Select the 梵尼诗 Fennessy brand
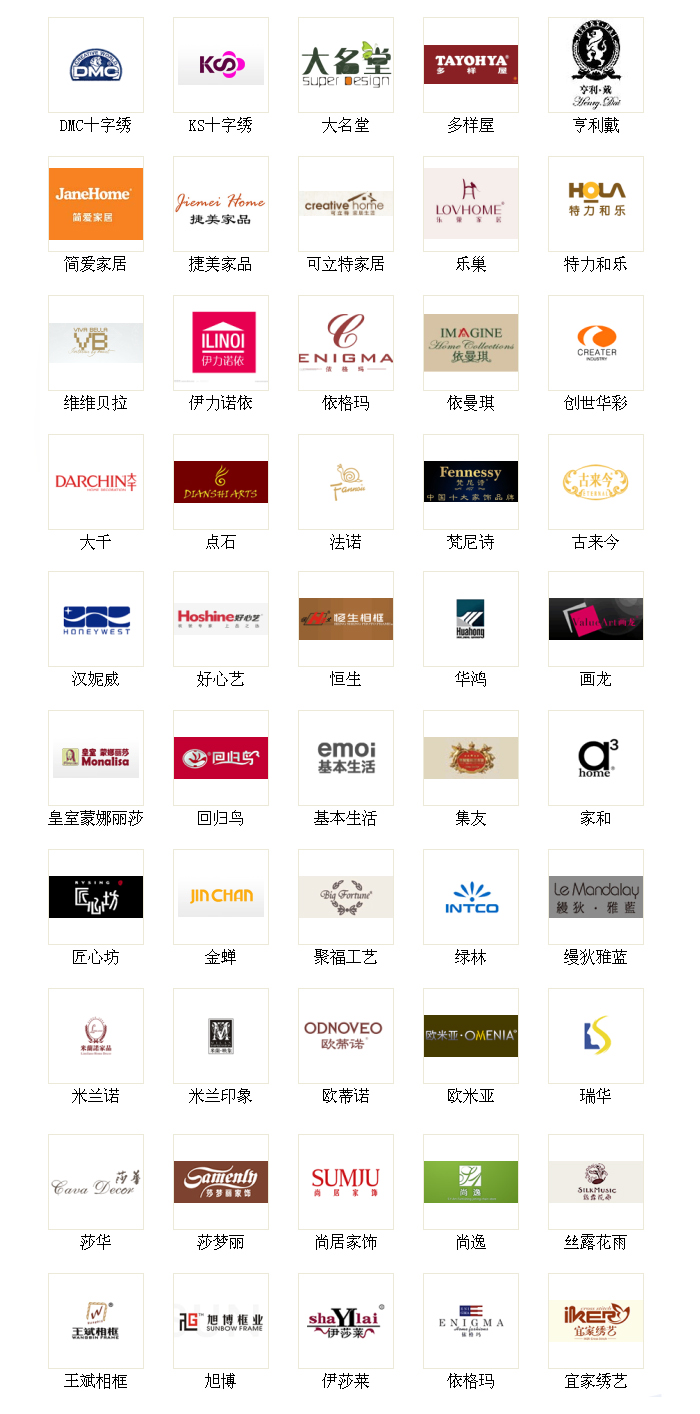Image resolution: width=700 pixels, height=1414 pixels. pos(471,482)
